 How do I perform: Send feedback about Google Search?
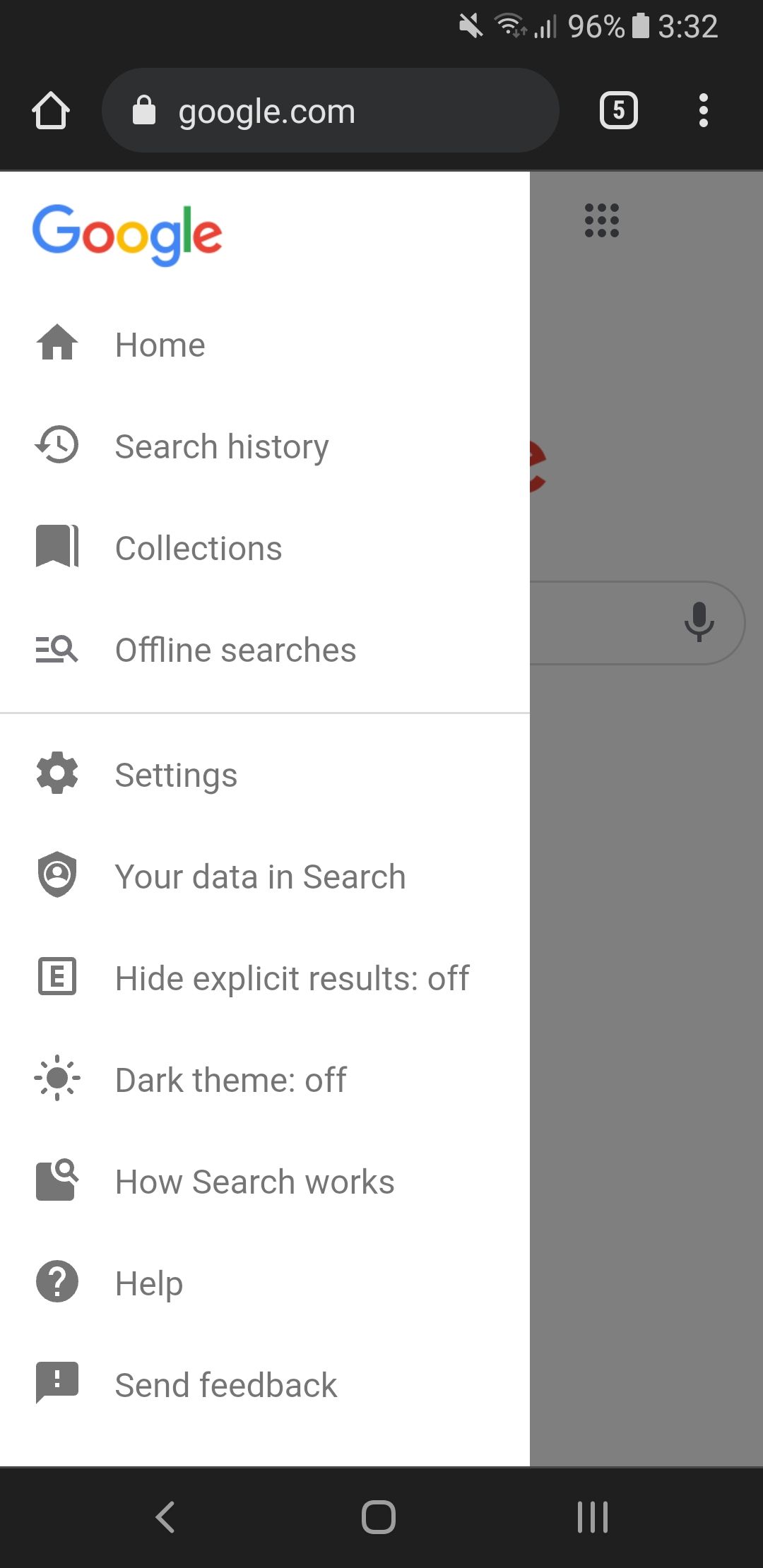tap(225, 1384)
